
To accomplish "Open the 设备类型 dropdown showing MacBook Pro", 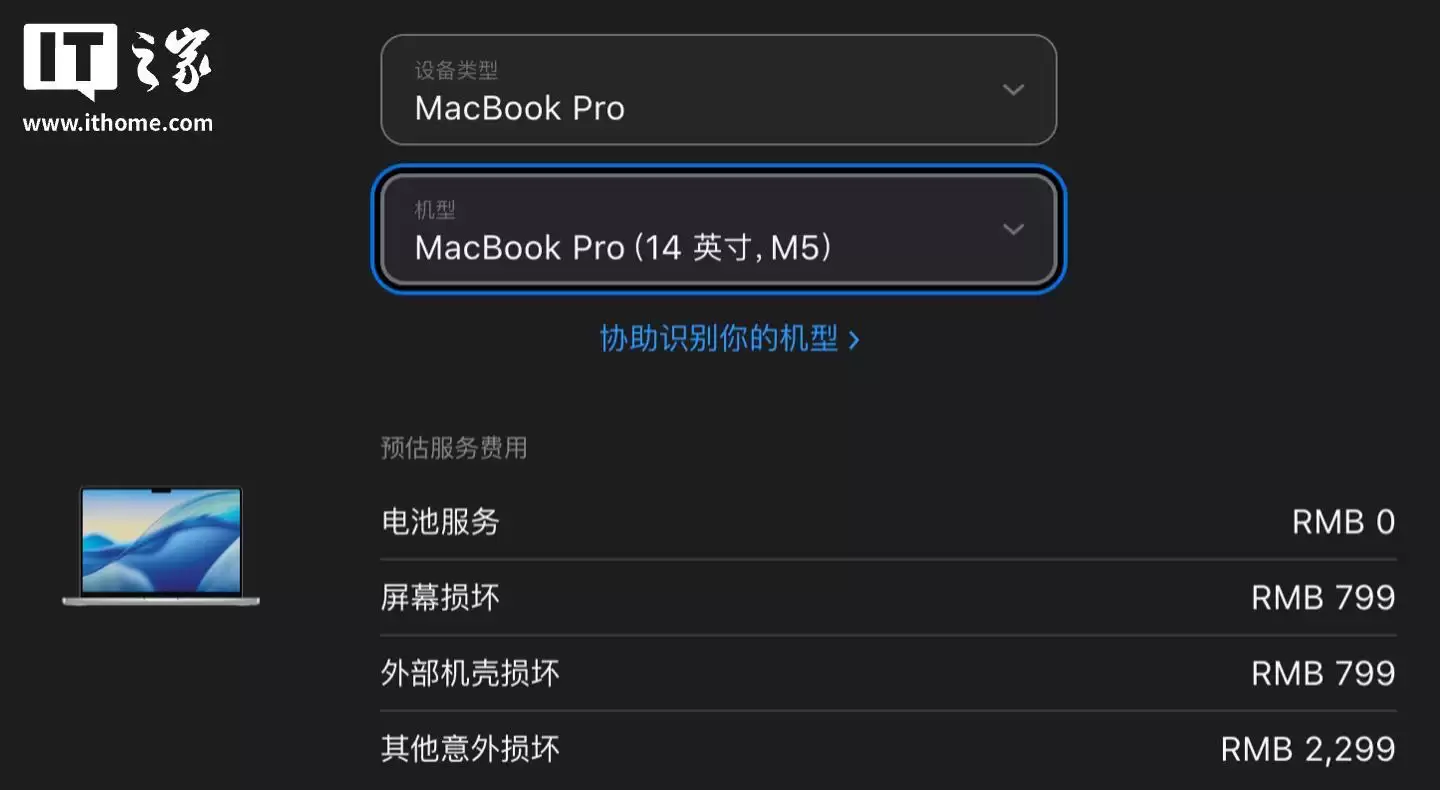I will pyautogui.click(x=718, y=90).
